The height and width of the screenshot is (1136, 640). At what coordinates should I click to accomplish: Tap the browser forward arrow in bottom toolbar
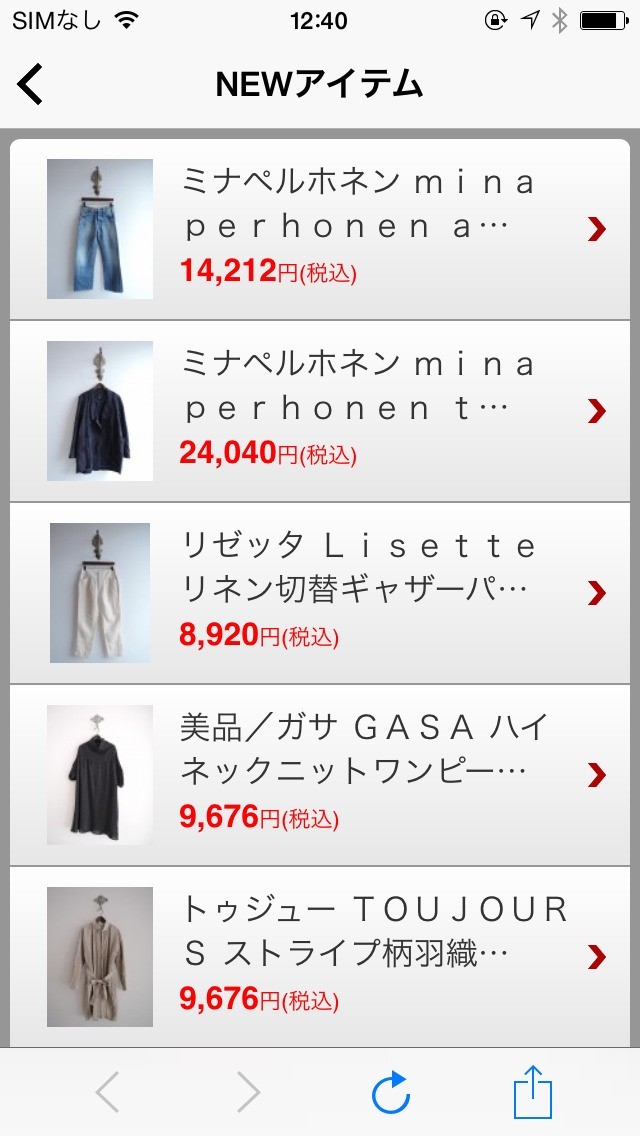coord(249,1093)
